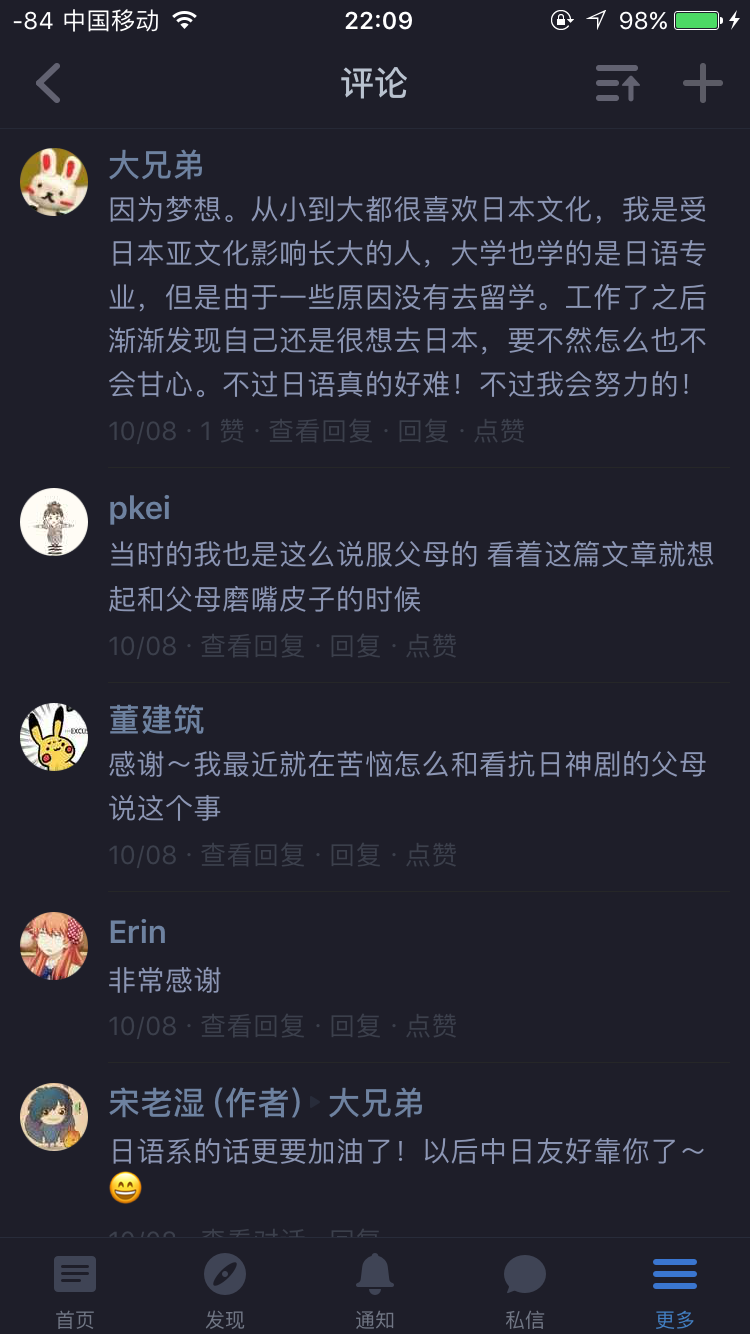Like pkei's comment
Image resolution: width=750 pixels, height=1334 pixels.
[x=431, y=646]
